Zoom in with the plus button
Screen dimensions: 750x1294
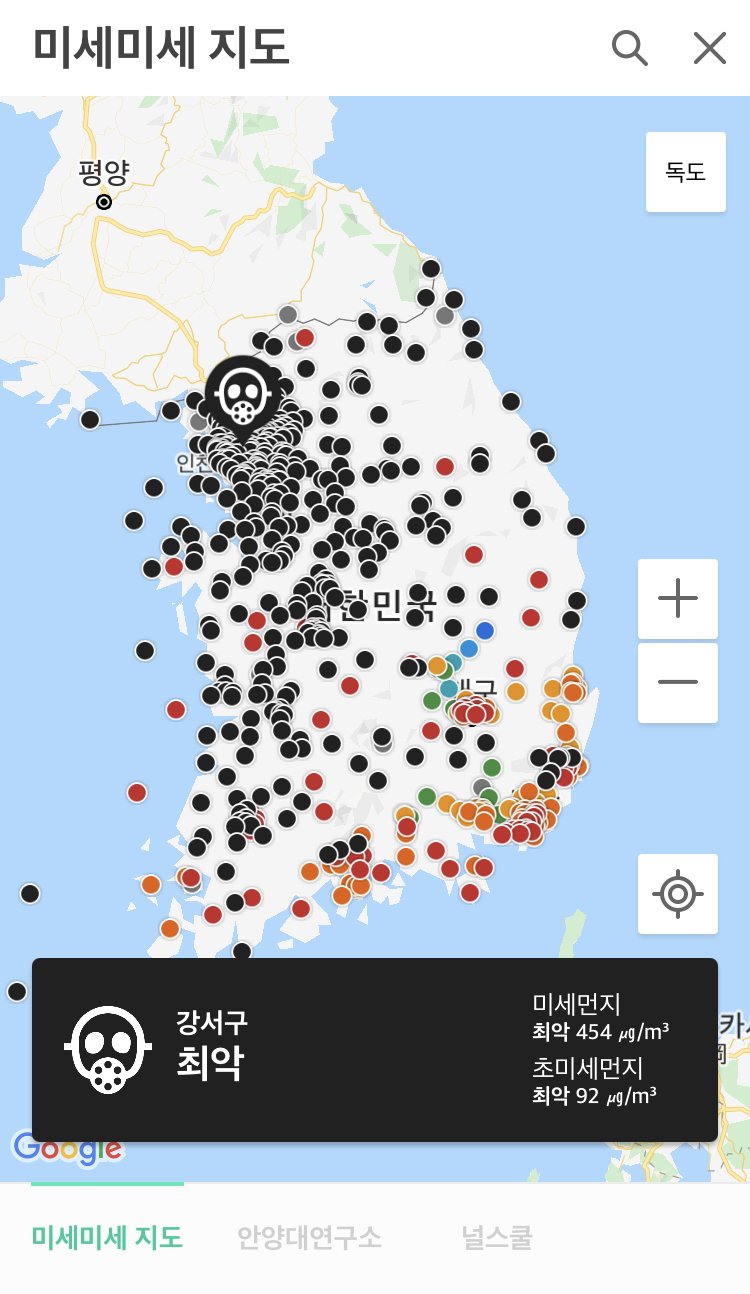tap(678, 599)
